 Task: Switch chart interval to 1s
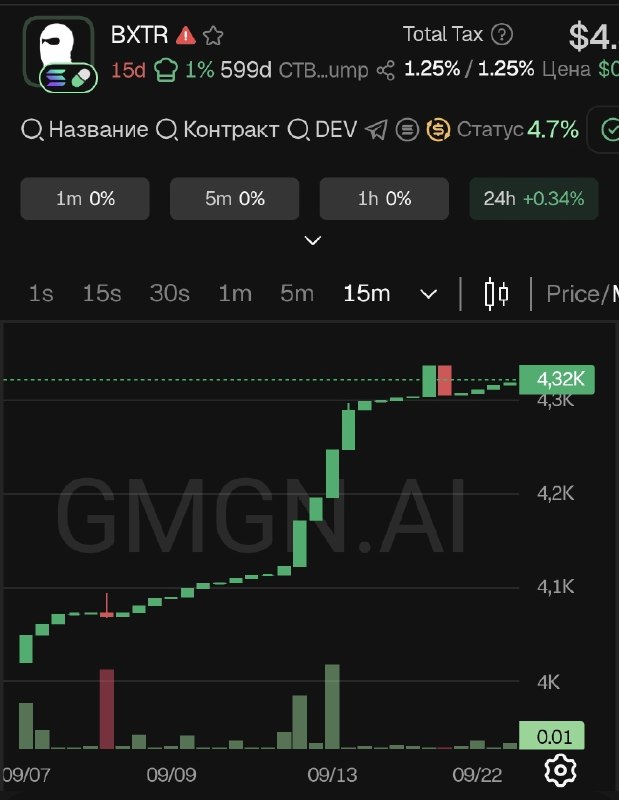point(41,294)
